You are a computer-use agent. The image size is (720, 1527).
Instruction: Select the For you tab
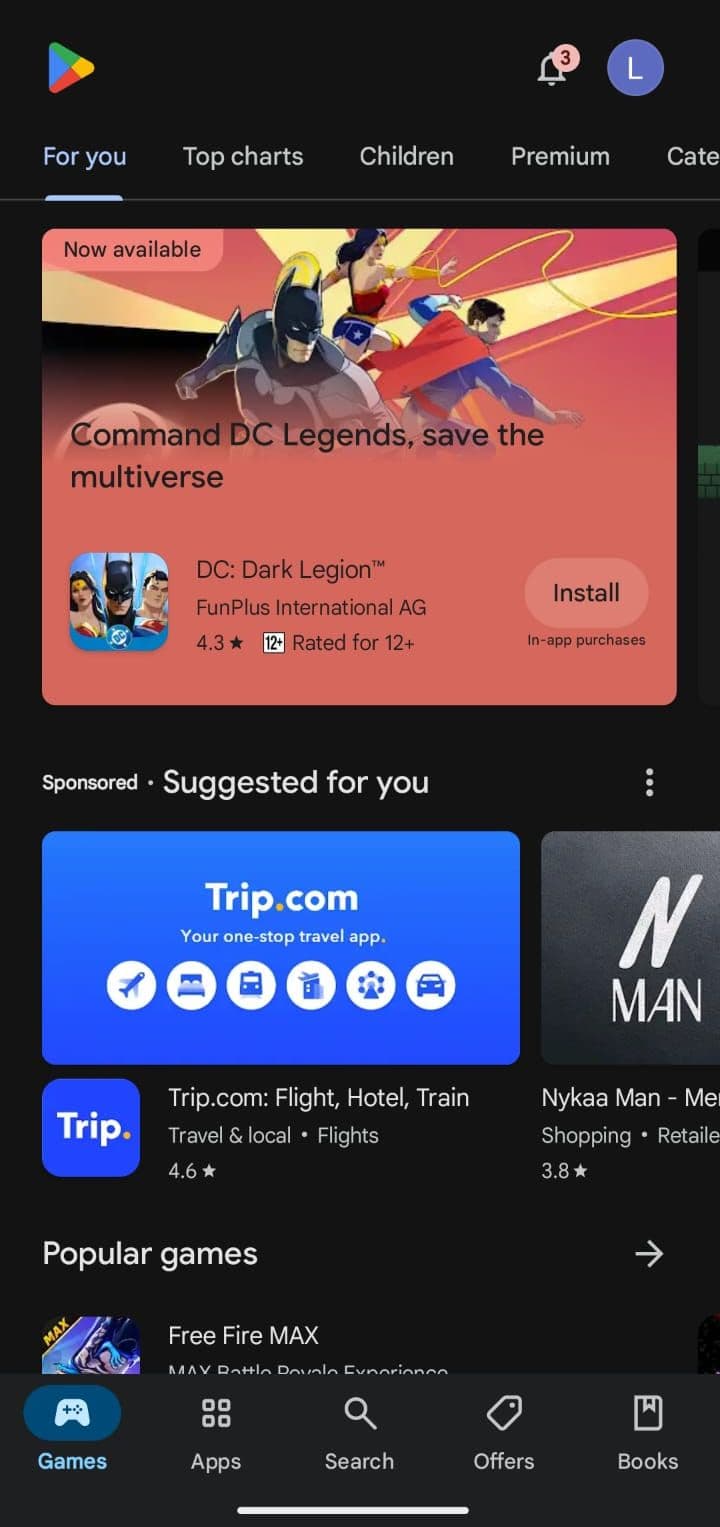[x=84, y=157]
